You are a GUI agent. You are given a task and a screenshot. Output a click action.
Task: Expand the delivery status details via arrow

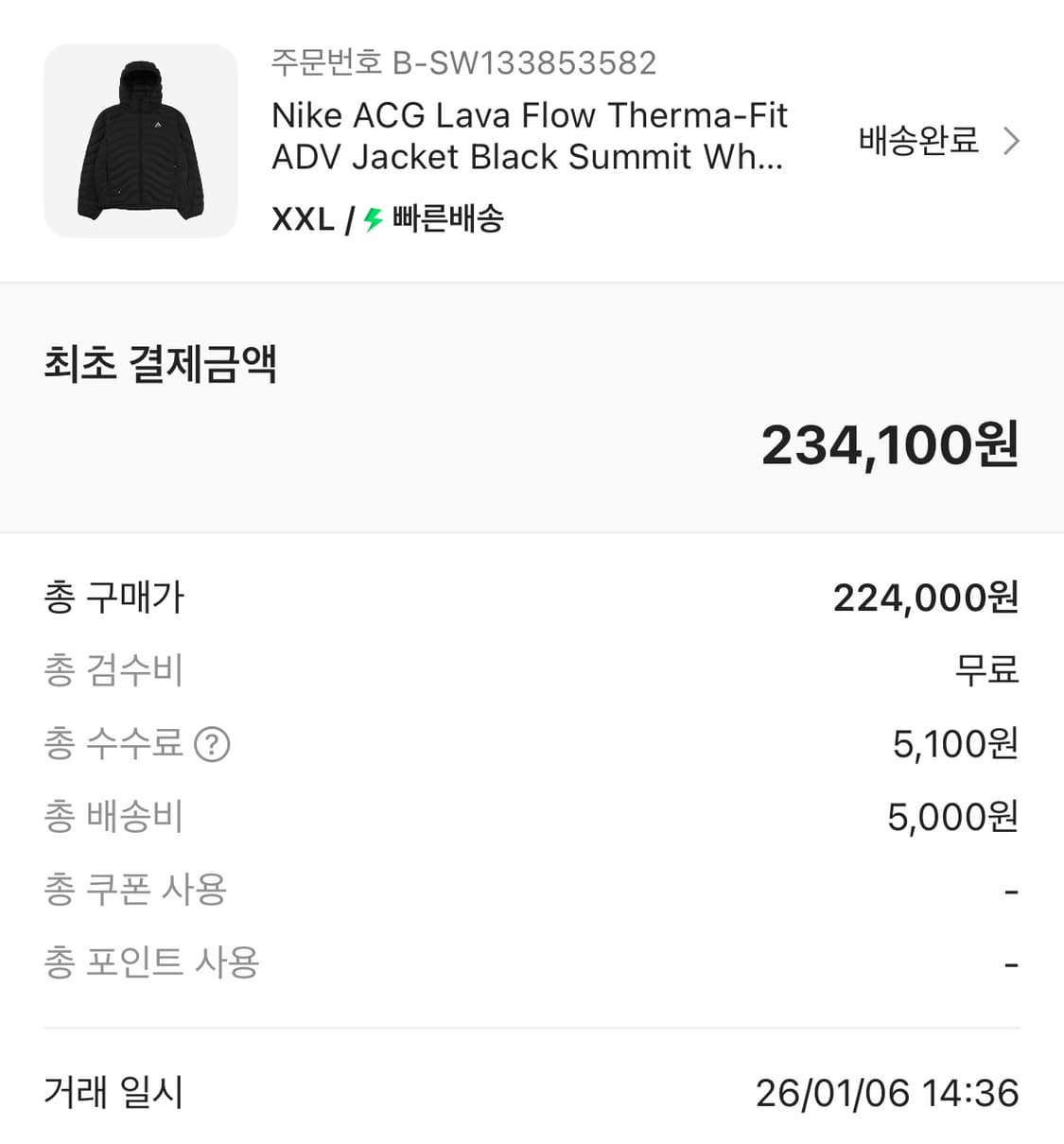(x=1012, y=140)
